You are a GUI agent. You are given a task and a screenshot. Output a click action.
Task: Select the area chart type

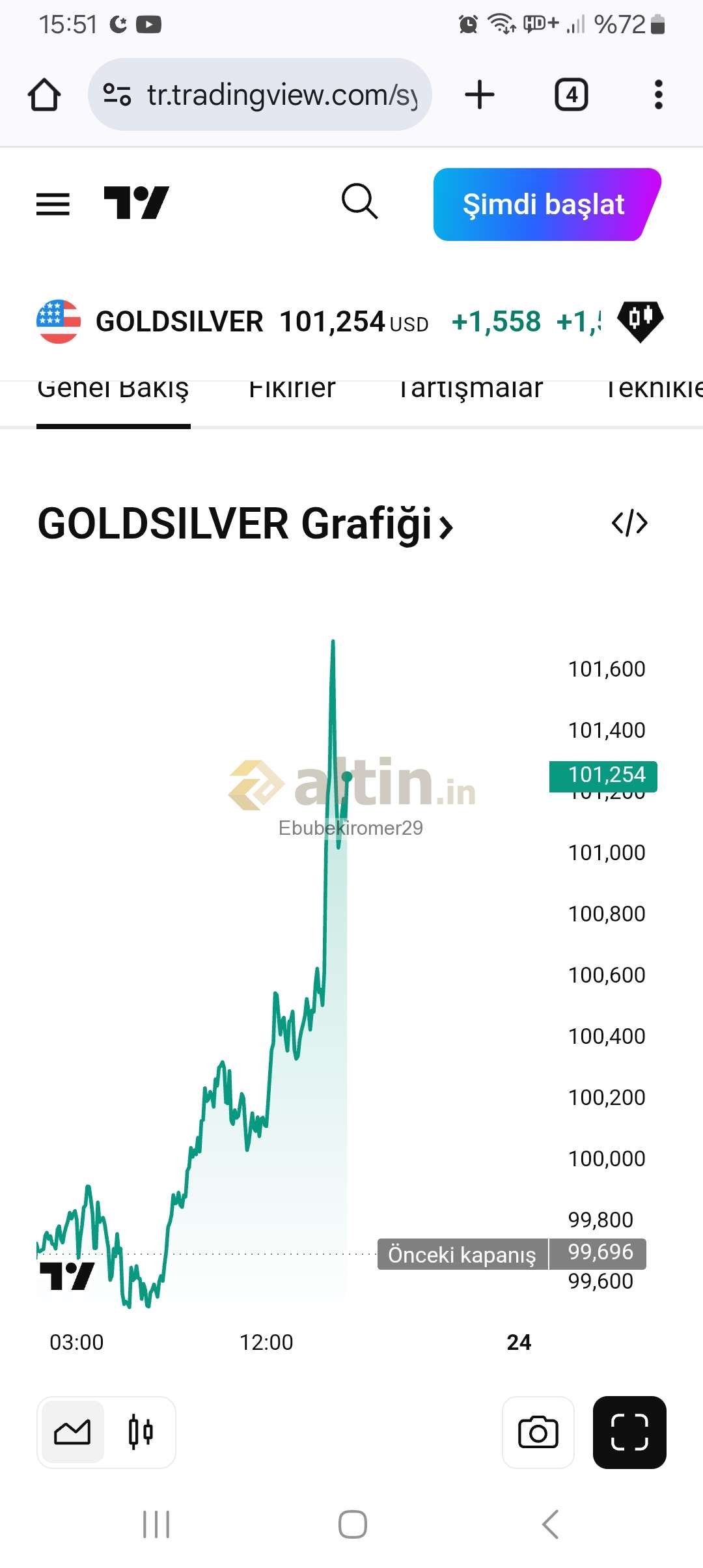coord(73,1432)
